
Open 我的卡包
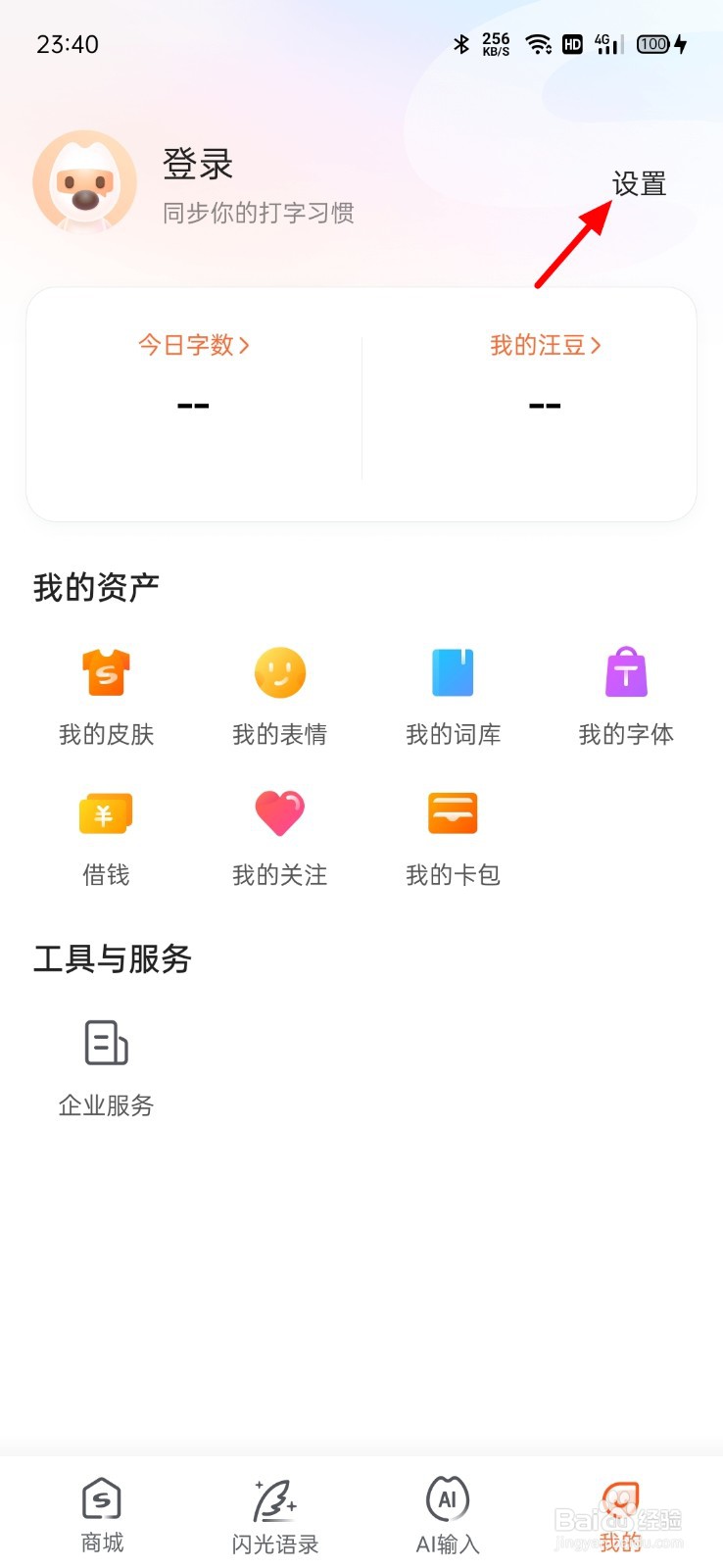[x=453, y=836]
